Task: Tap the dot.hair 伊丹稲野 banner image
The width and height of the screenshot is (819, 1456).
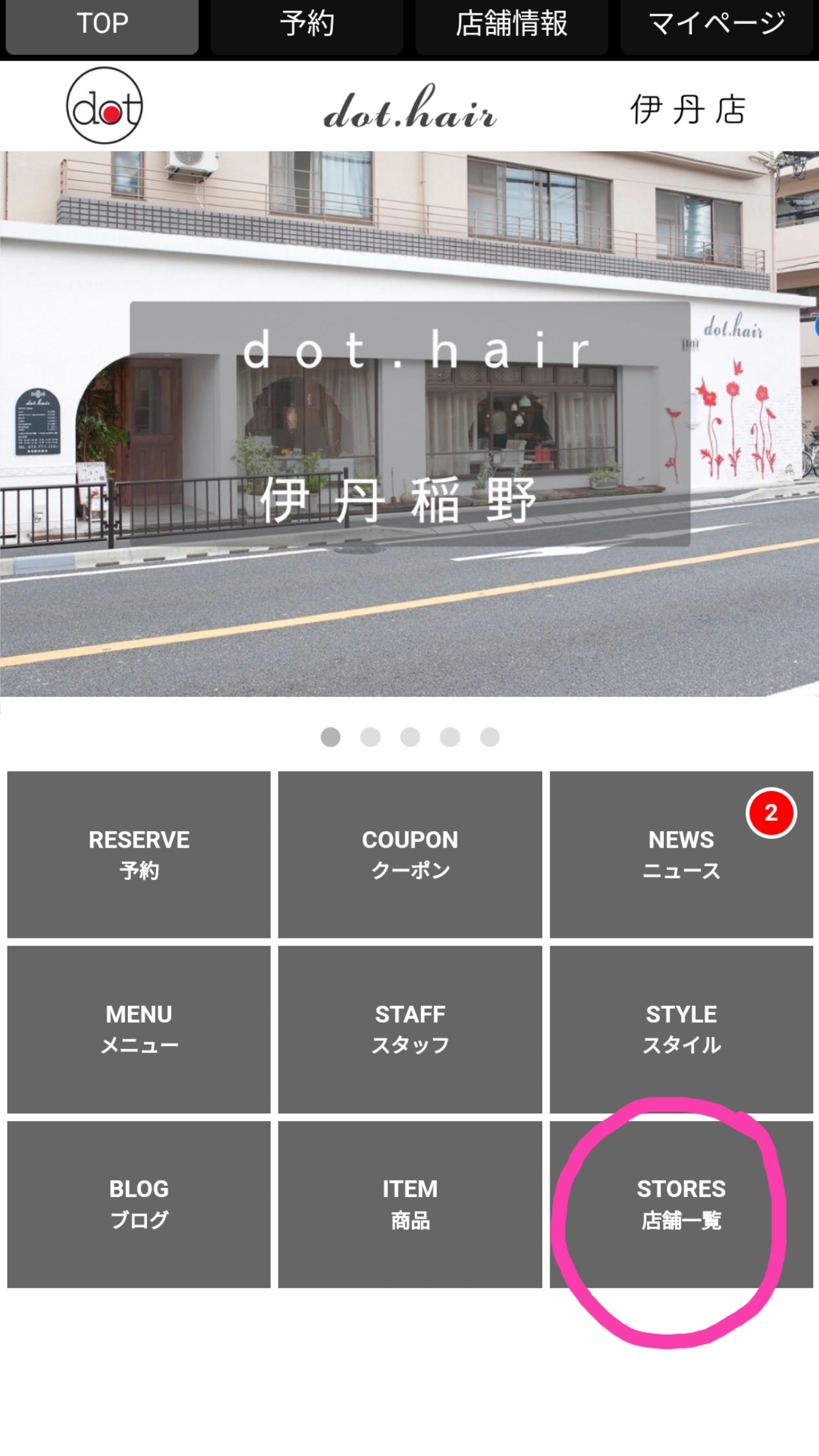Action: coord(409,423)
